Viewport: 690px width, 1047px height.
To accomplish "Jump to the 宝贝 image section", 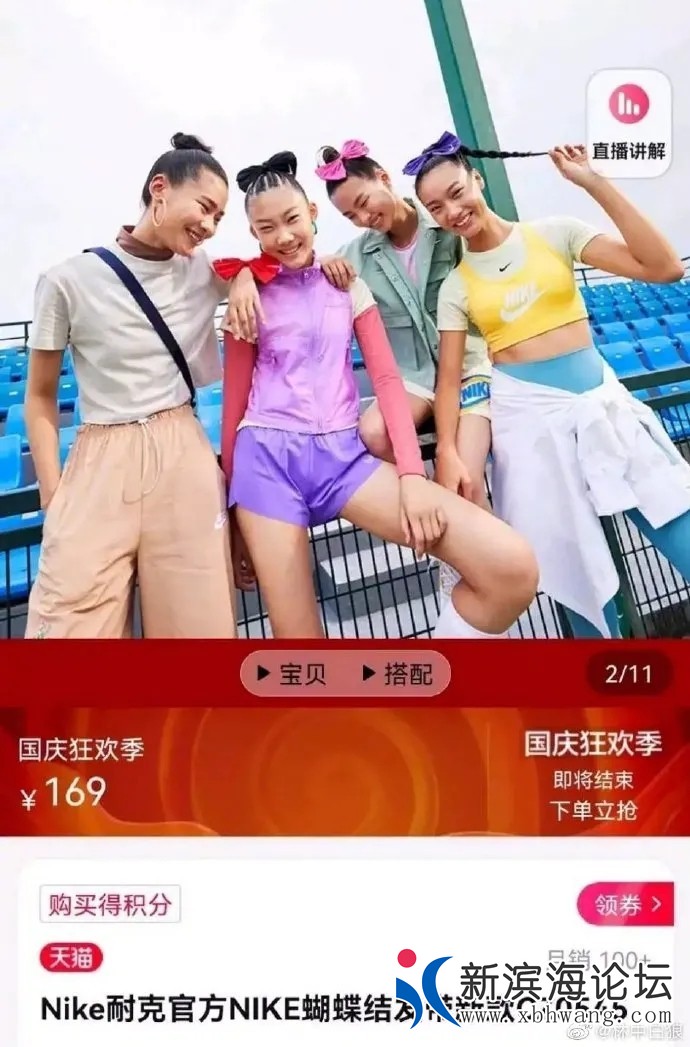I will pos(292,674).
